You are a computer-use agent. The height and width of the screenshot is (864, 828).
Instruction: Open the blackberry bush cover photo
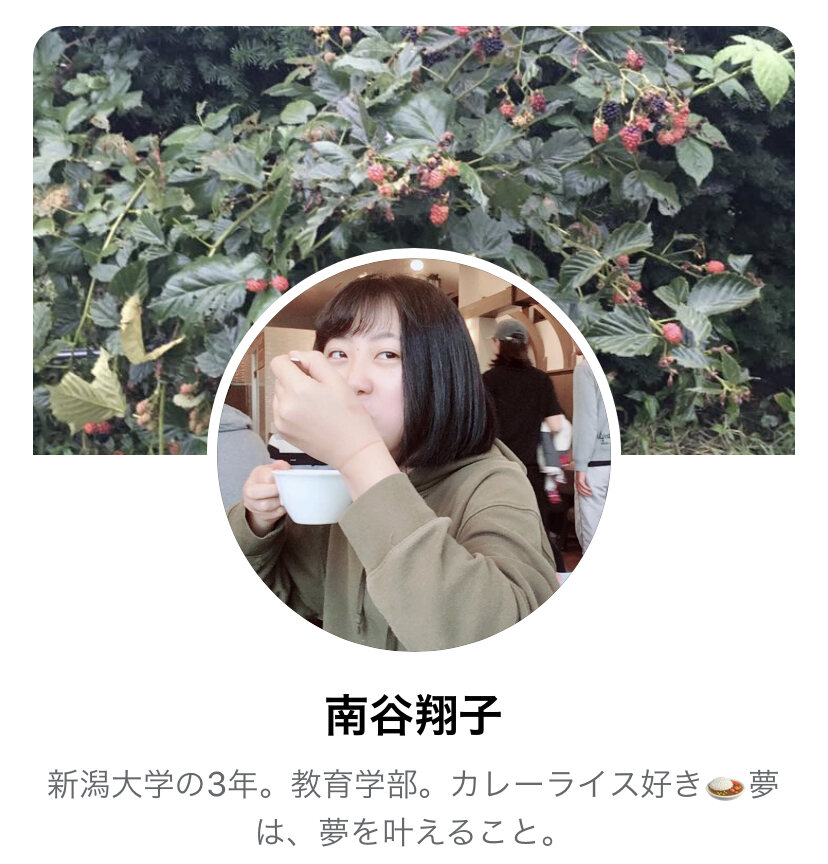point(414,140)
